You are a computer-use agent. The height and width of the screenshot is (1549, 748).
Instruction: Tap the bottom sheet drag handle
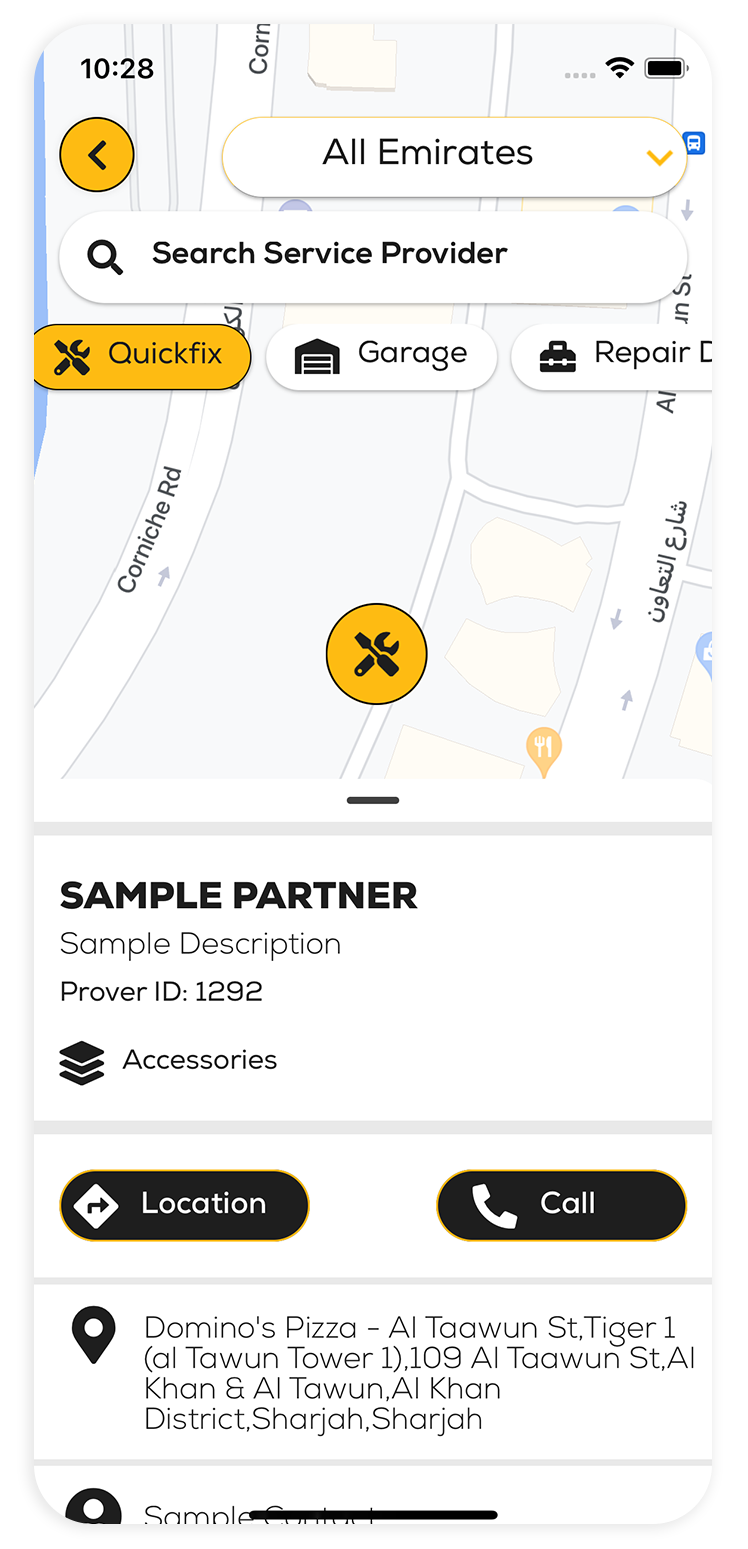click(x=373, y=800)
